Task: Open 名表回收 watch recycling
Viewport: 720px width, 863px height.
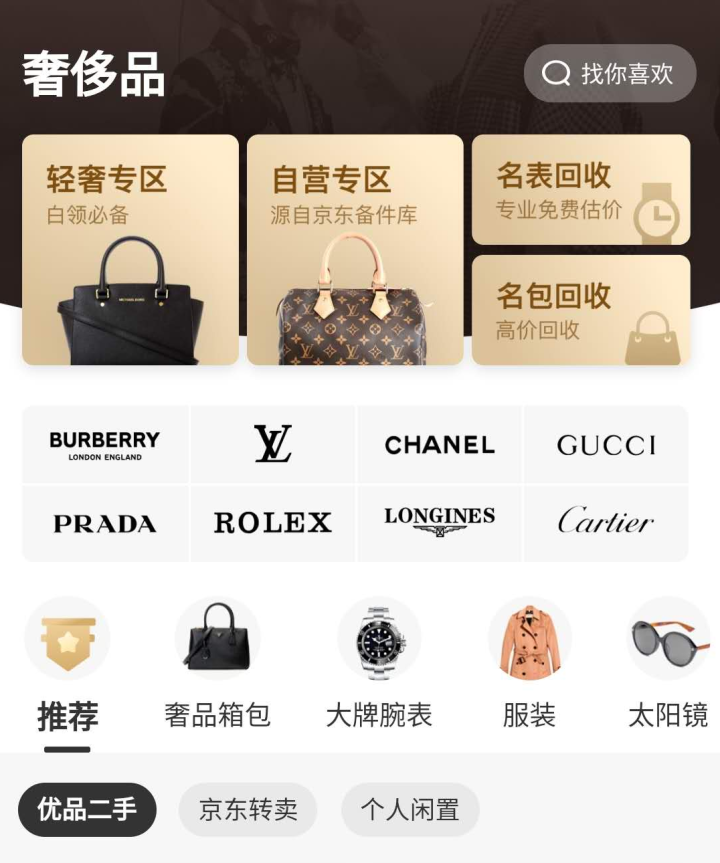Action: click(x=581, y=190)
